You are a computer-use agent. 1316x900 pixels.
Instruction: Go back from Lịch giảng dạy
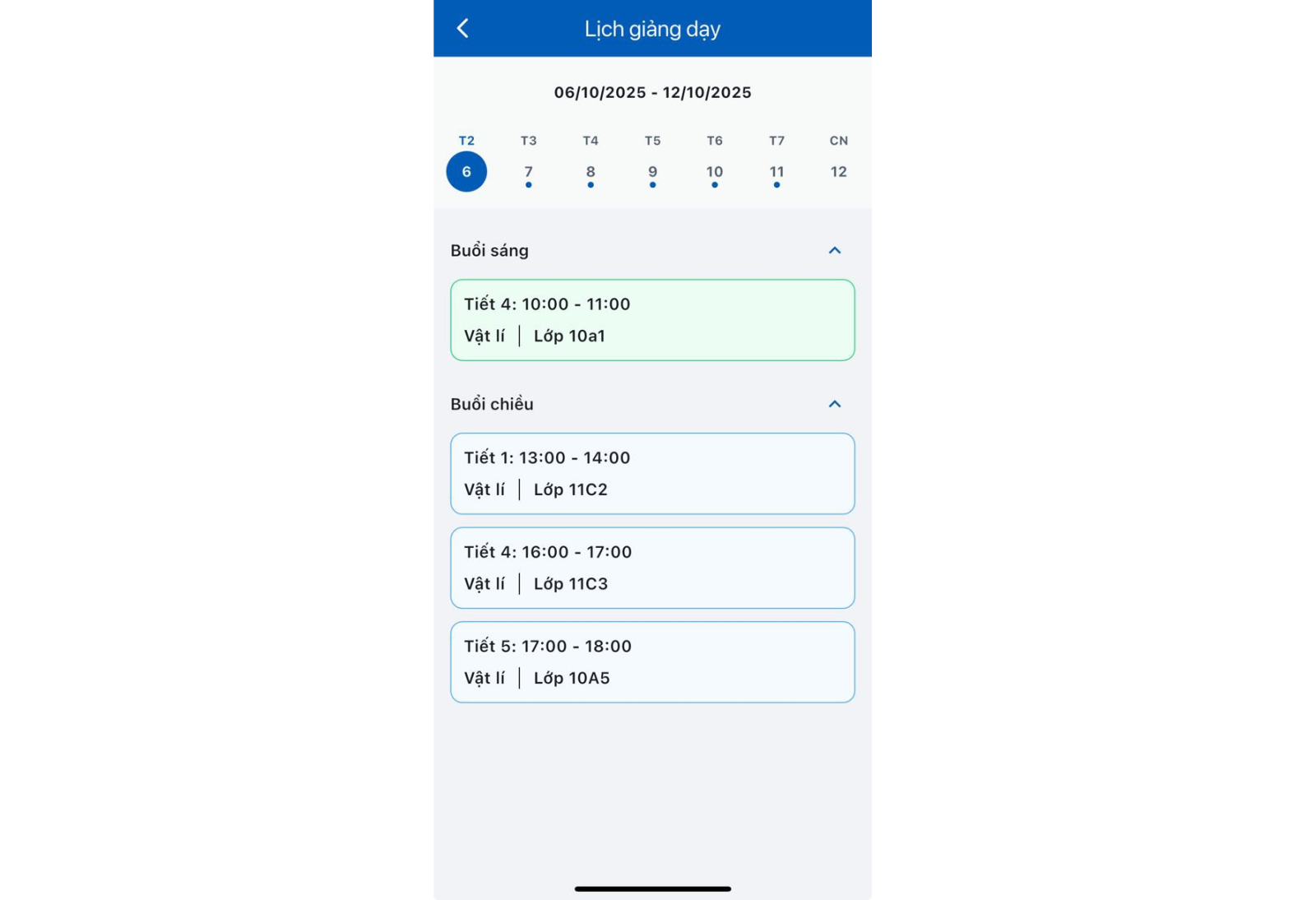[x=463, y=29]
